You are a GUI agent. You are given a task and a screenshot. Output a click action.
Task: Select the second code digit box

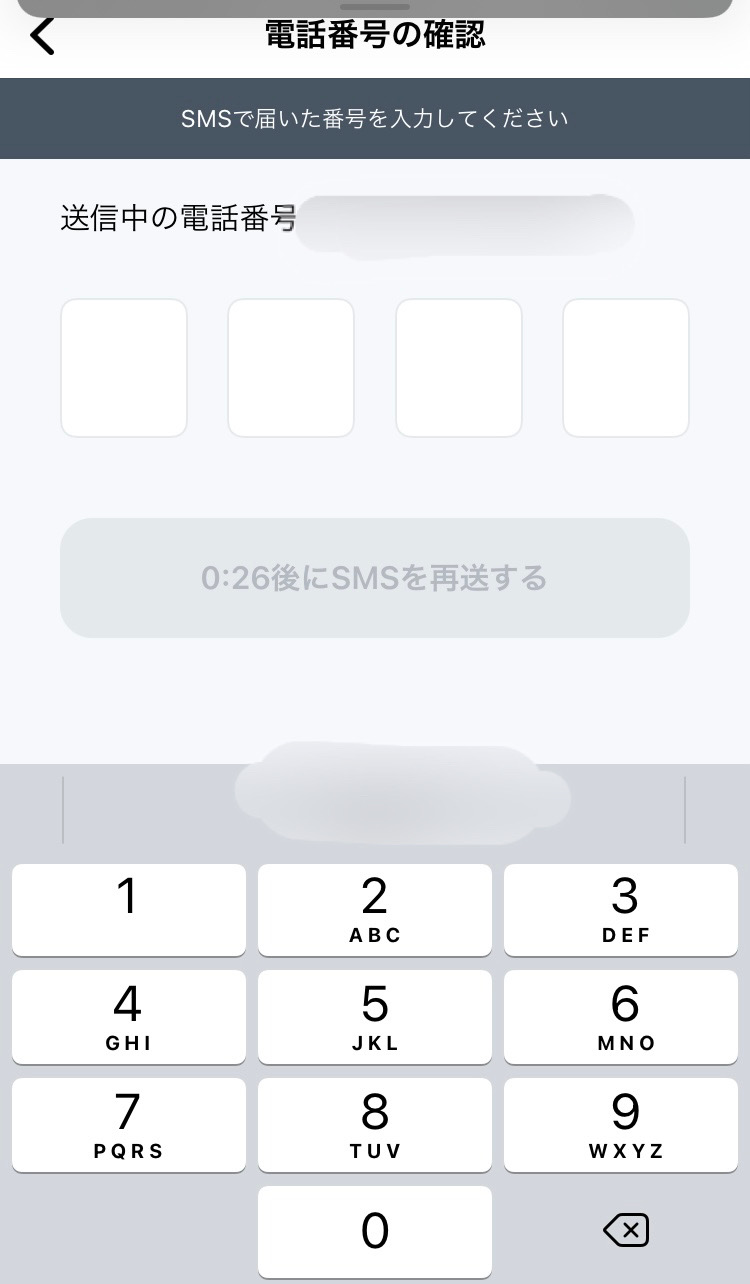[291, 368]
